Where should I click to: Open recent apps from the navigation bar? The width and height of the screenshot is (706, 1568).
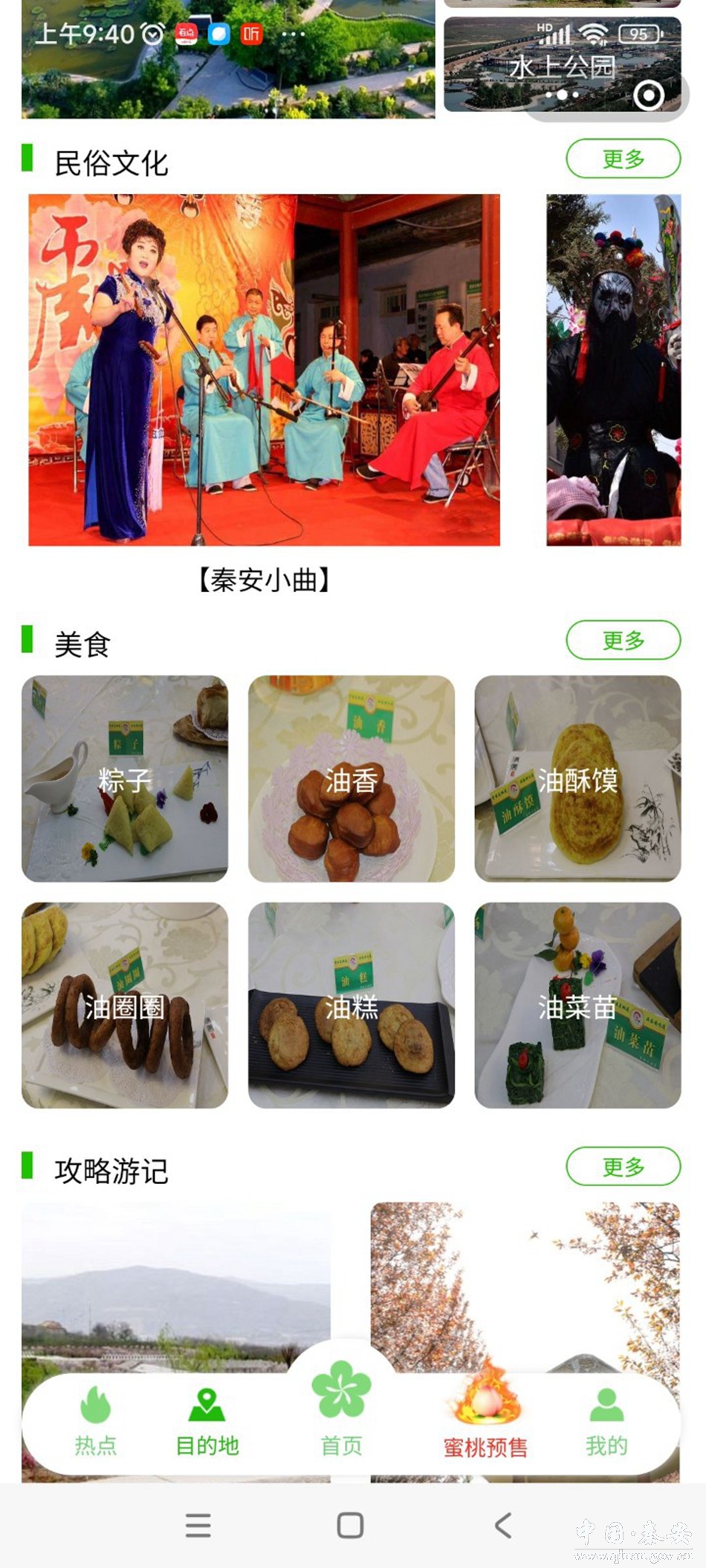click(198, 1526)
